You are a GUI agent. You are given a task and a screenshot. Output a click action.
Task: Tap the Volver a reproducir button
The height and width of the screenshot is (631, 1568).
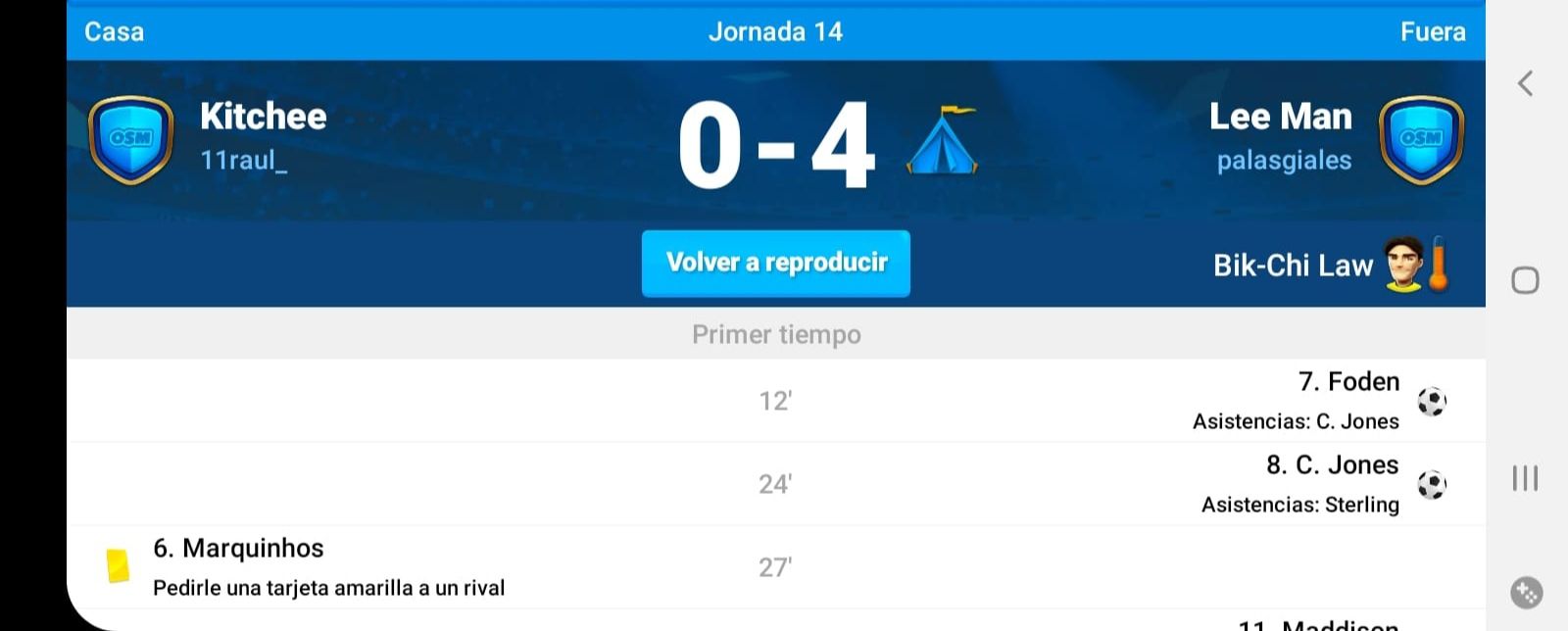[775, 263]
